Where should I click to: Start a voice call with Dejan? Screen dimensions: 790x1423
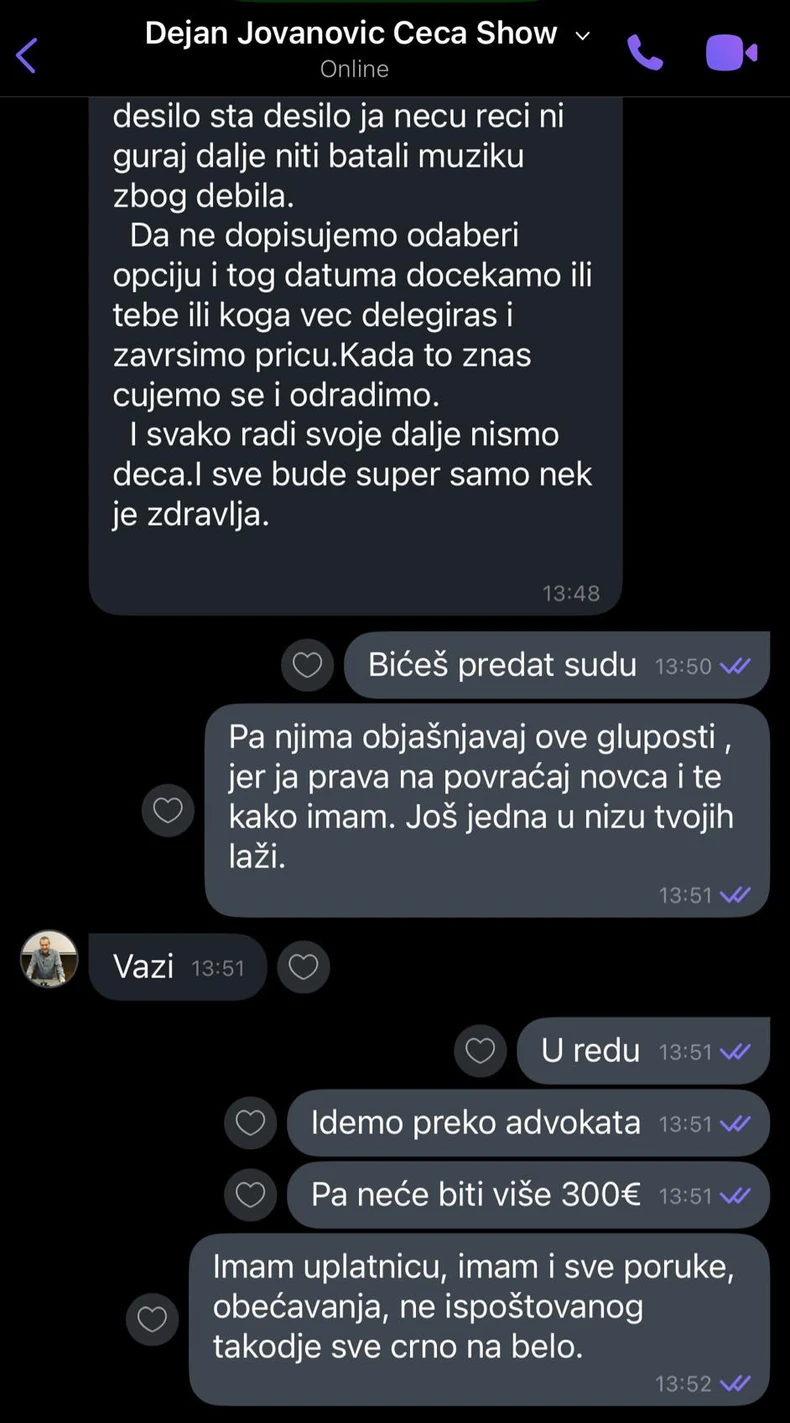click(x=645, y=53)
